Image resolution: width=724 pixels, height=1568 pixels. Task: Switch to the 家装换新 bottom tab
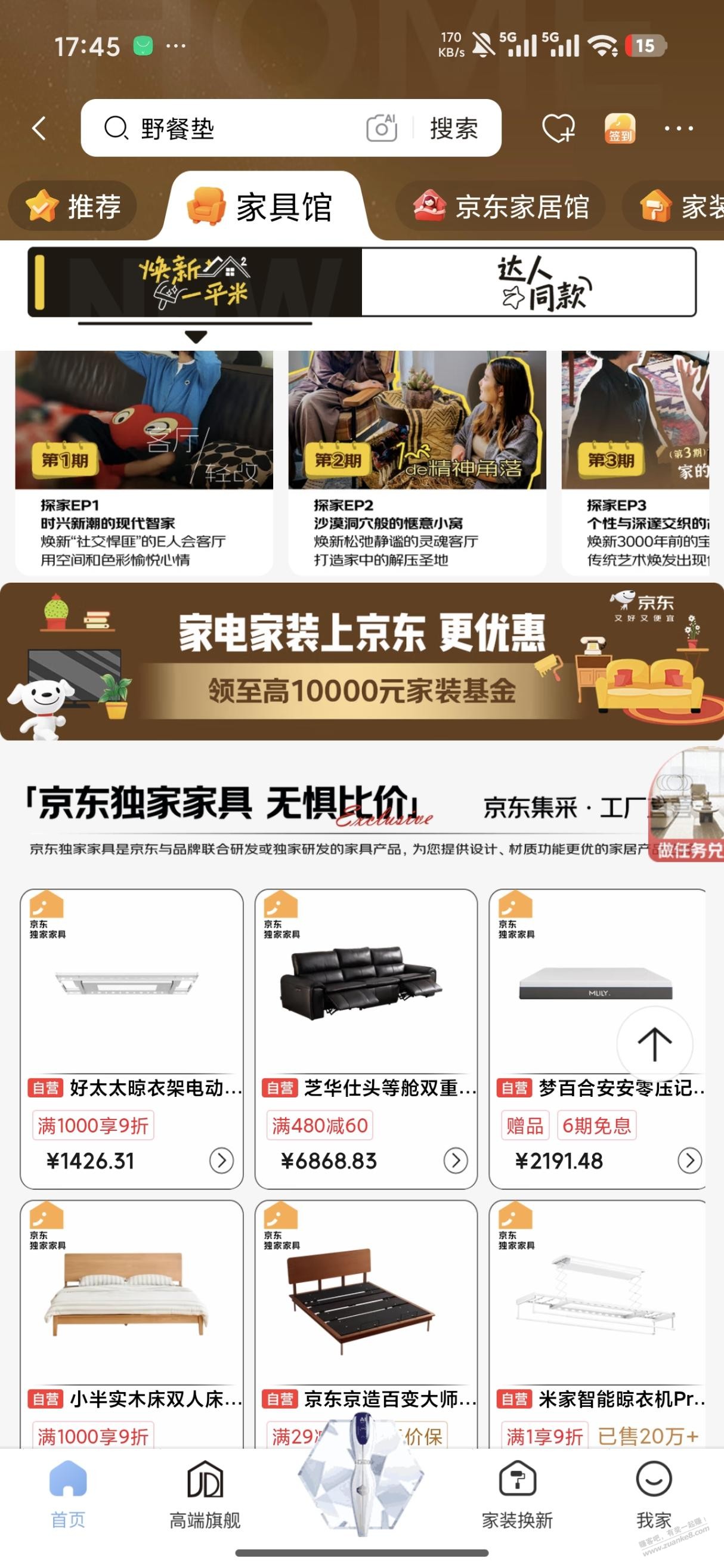517,1495
